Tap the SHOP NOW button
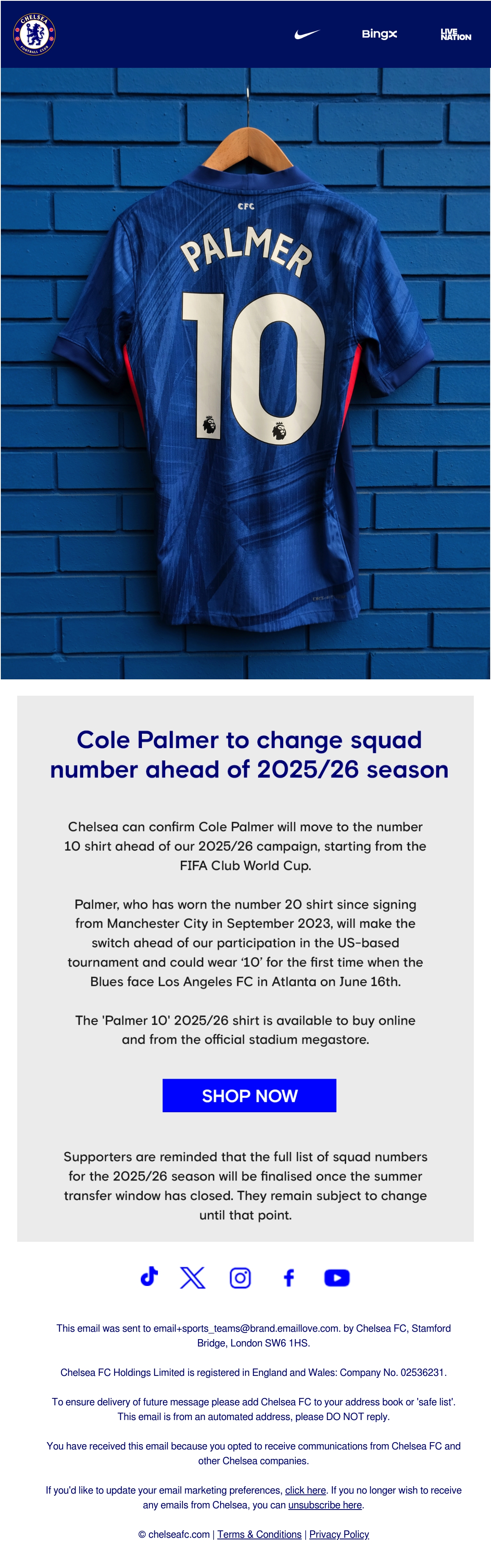491x1568 pixels. tap(249, 1095)
